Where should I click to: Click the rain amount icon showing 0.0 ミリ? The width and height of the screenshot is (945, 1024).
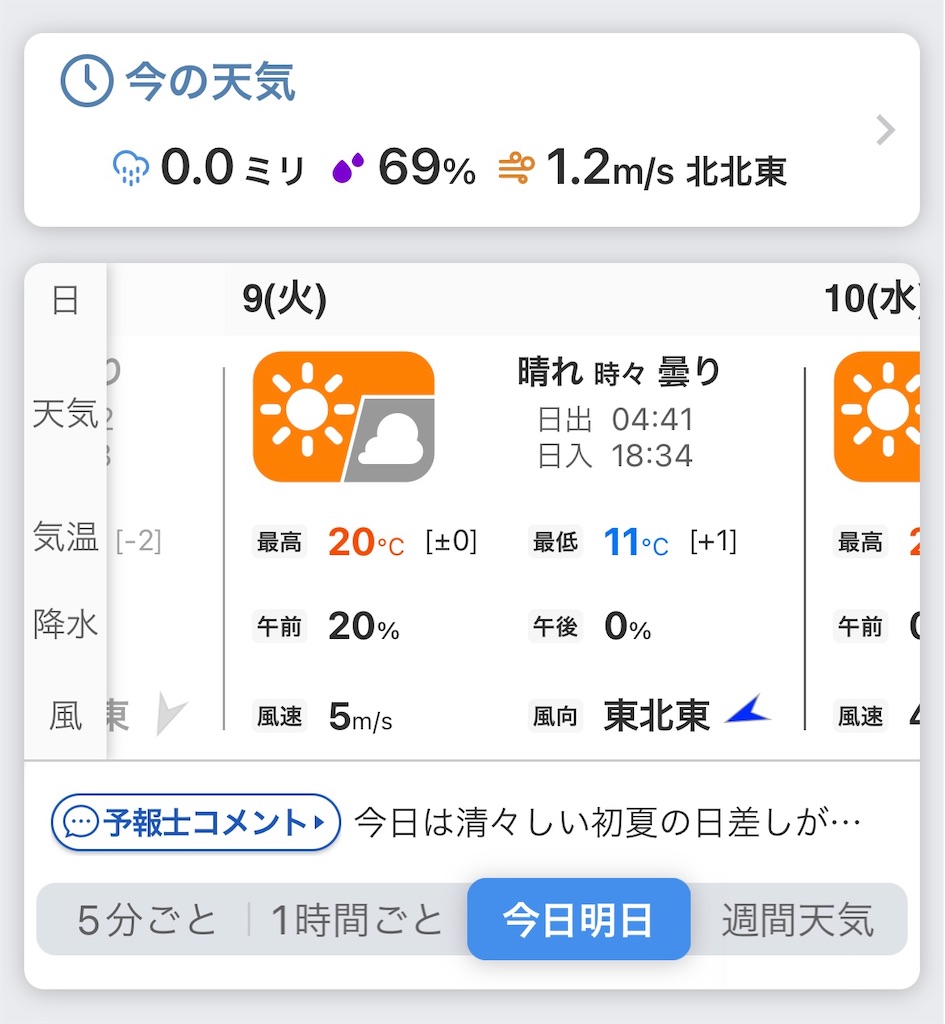pos(131,168)
